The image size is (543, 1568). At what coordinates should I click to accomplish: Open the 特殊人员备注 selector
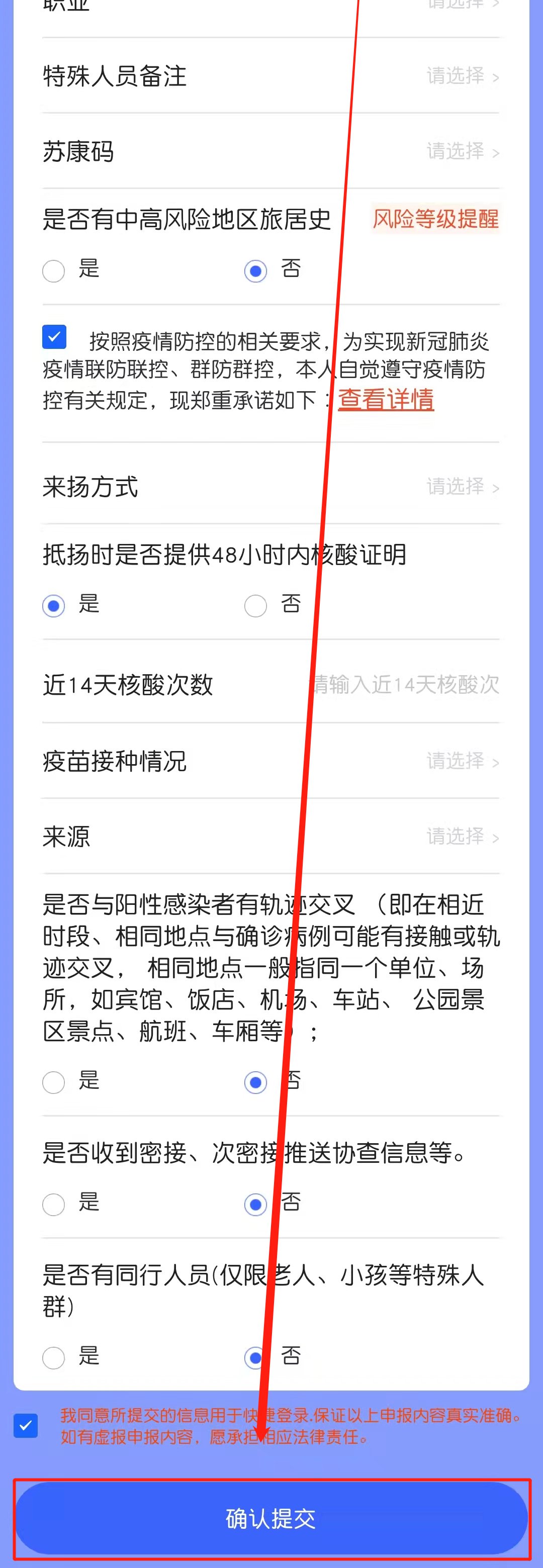click(462, 76)
